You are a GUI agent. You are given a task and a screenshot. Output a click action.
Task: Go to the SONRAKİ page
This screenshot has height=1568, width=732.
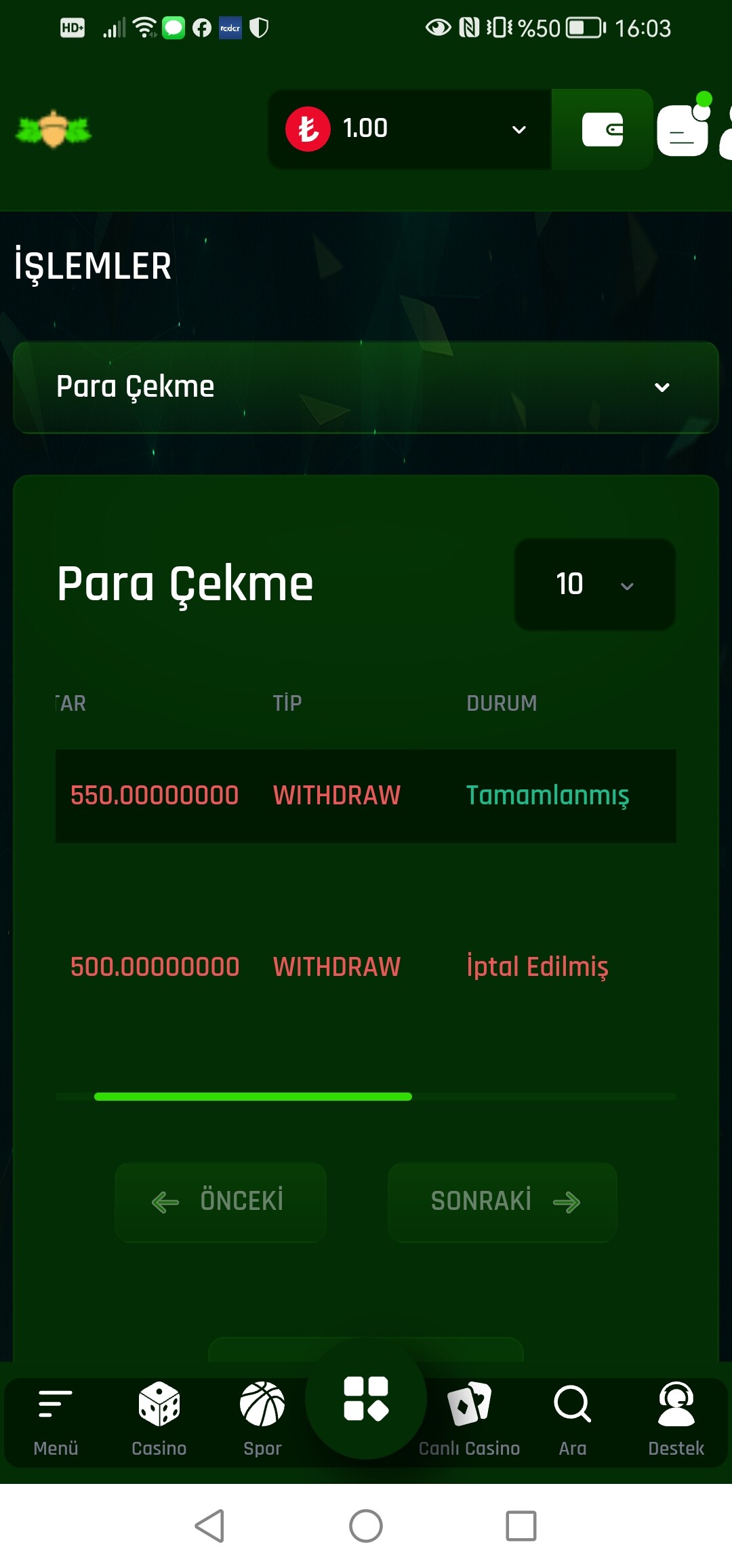point(502,1202)
